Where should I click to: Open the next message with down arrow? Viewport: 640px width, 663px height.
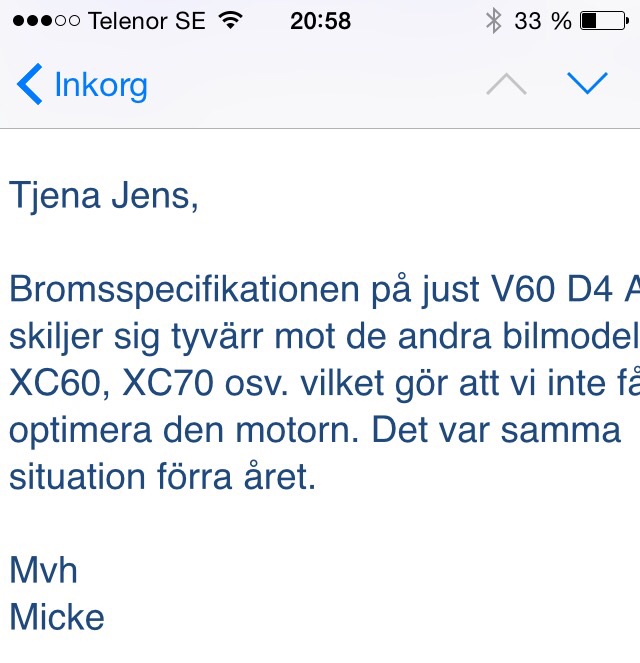point(587,84)
